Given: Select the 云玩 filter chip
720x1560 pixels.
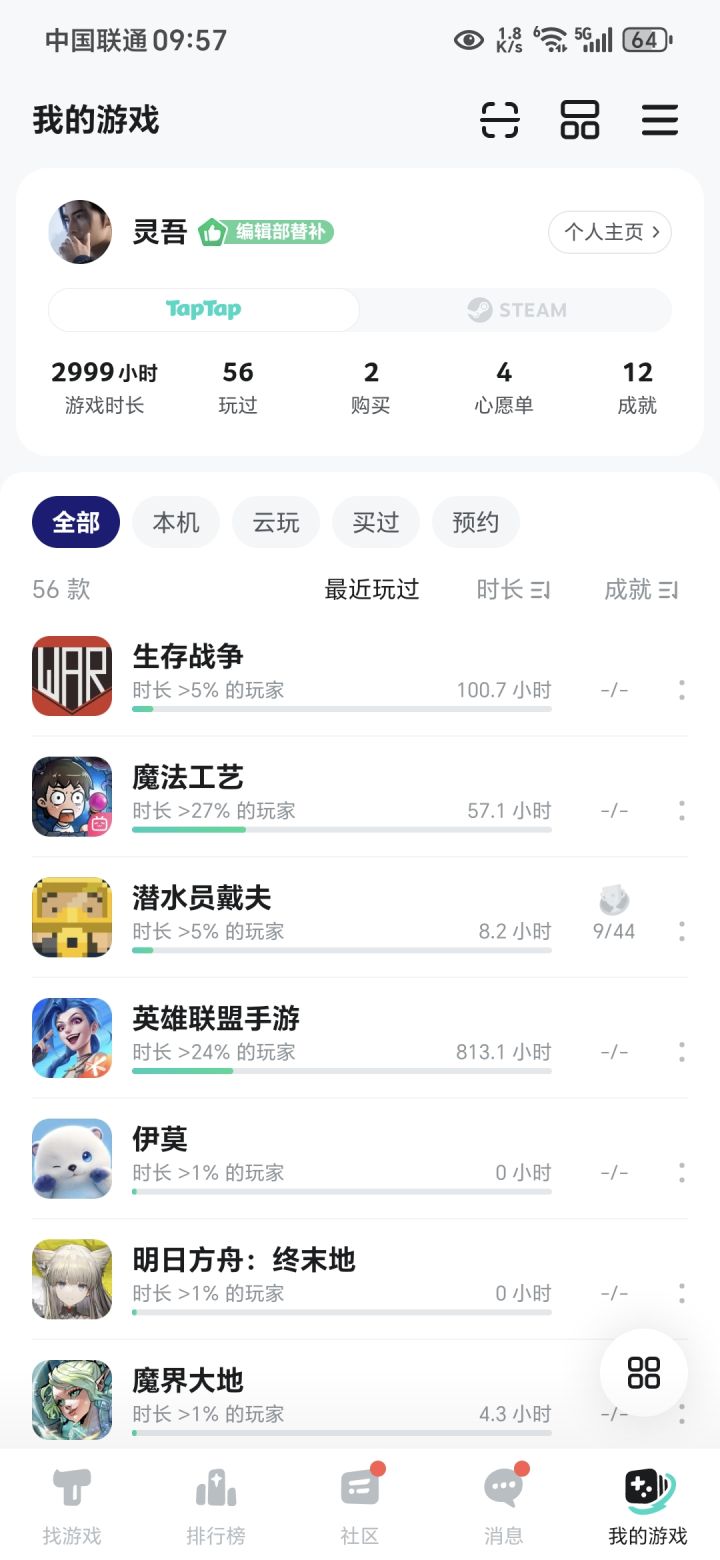Looking at the screenshot, I should (x=275, y=522).
